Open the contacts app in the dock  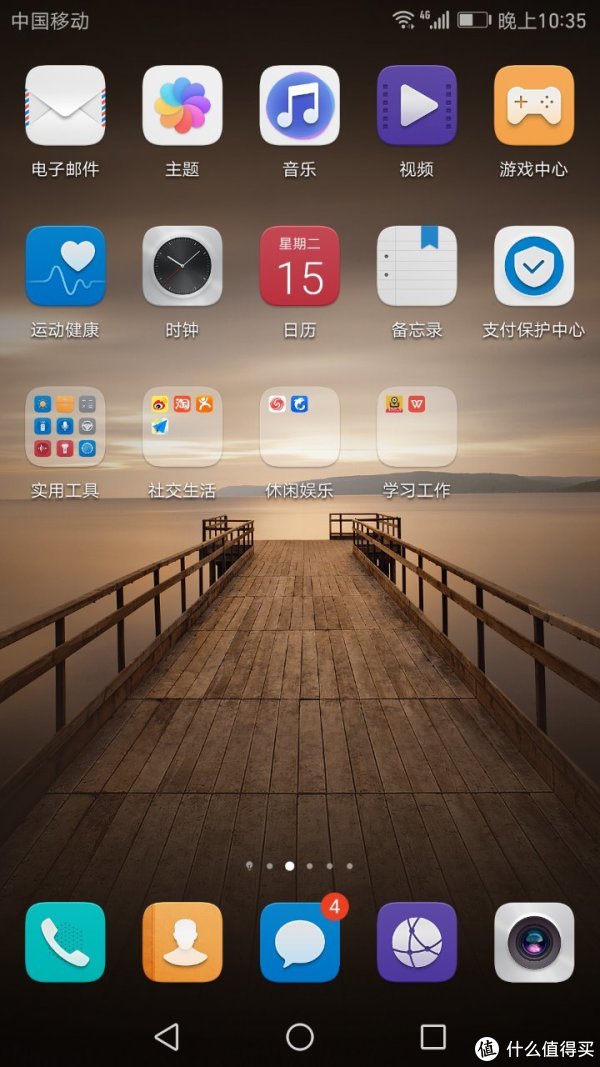[182, 942]
